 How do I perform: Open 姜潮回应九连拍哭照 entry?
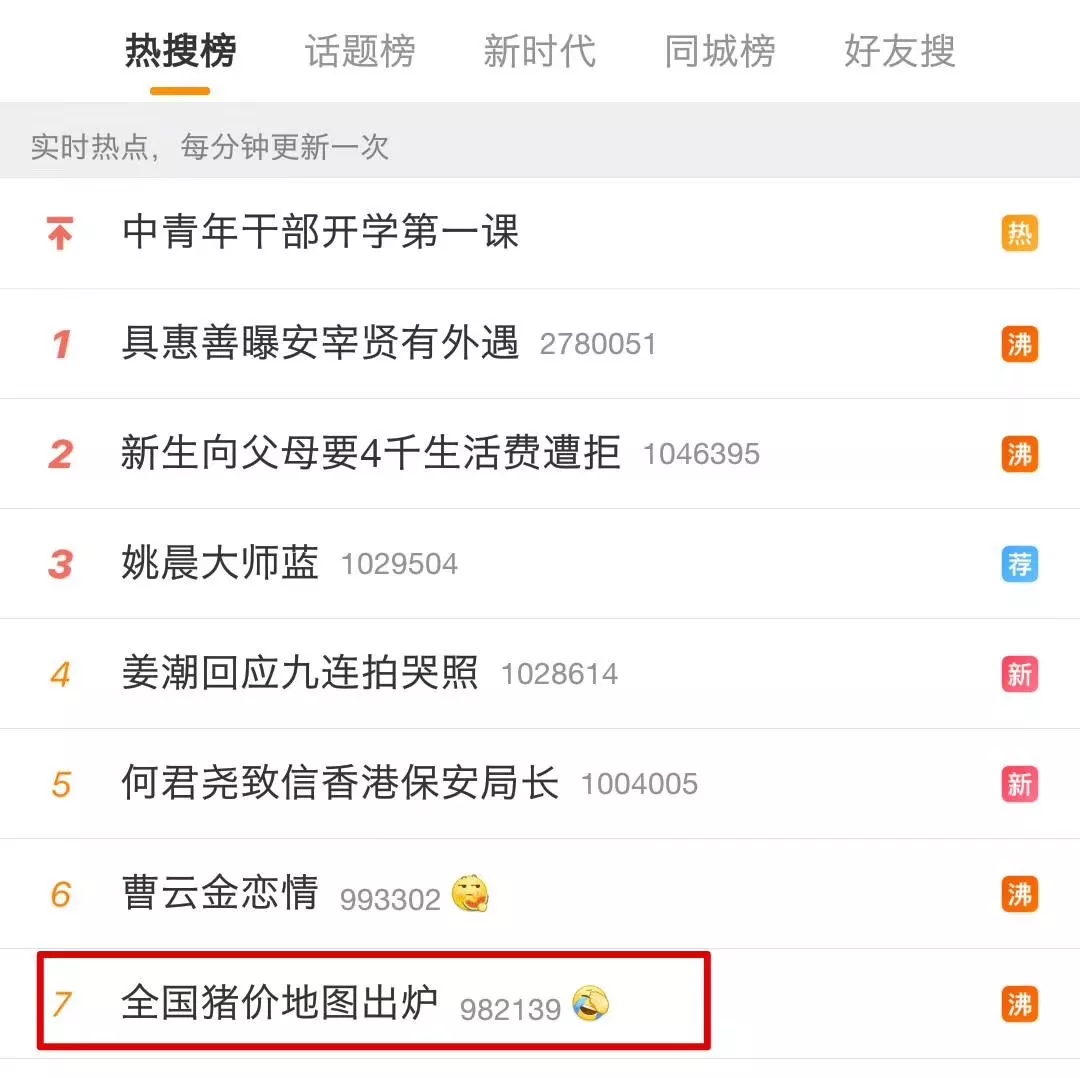click(300, 673)
